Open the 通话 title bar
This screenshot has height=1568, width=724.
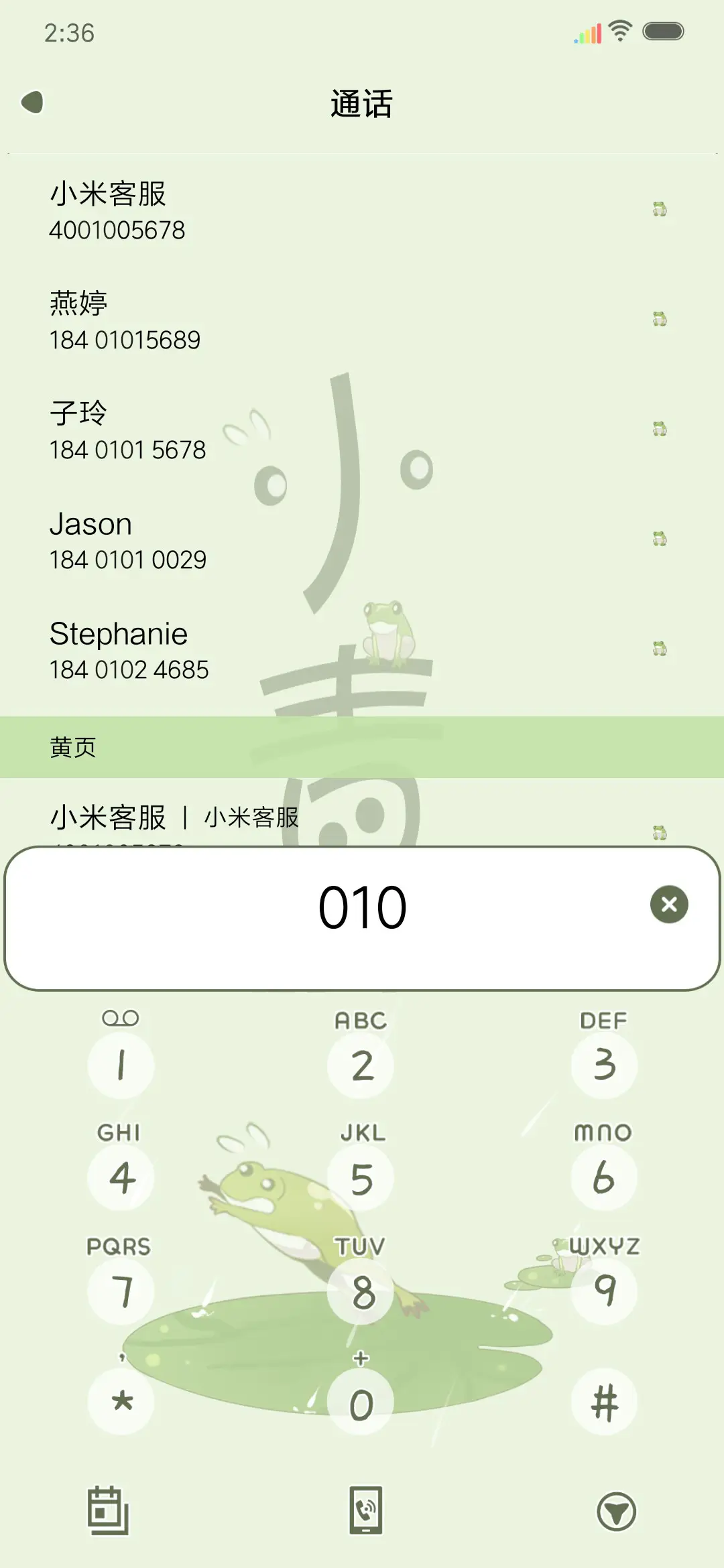[362, 104]
